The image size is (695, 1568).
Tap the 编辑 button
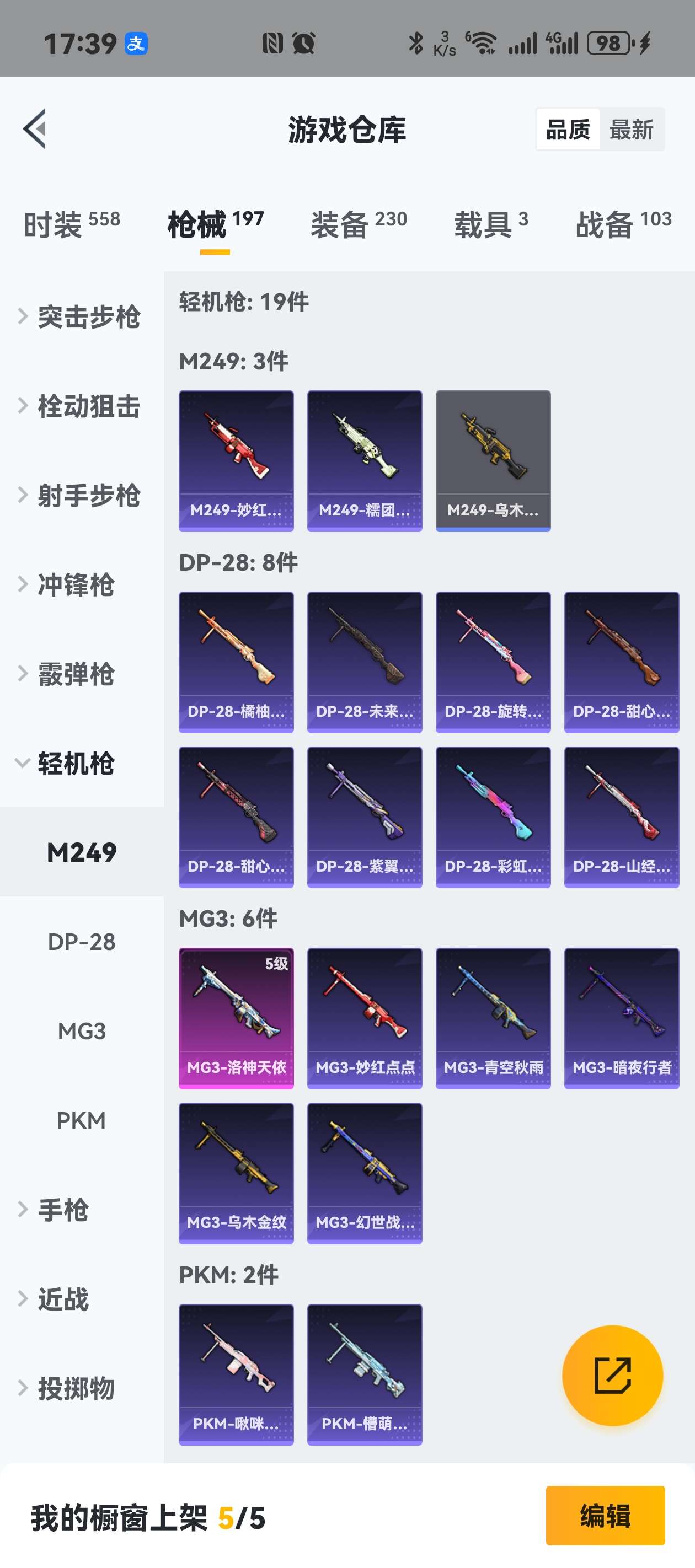coord(605,1515)
